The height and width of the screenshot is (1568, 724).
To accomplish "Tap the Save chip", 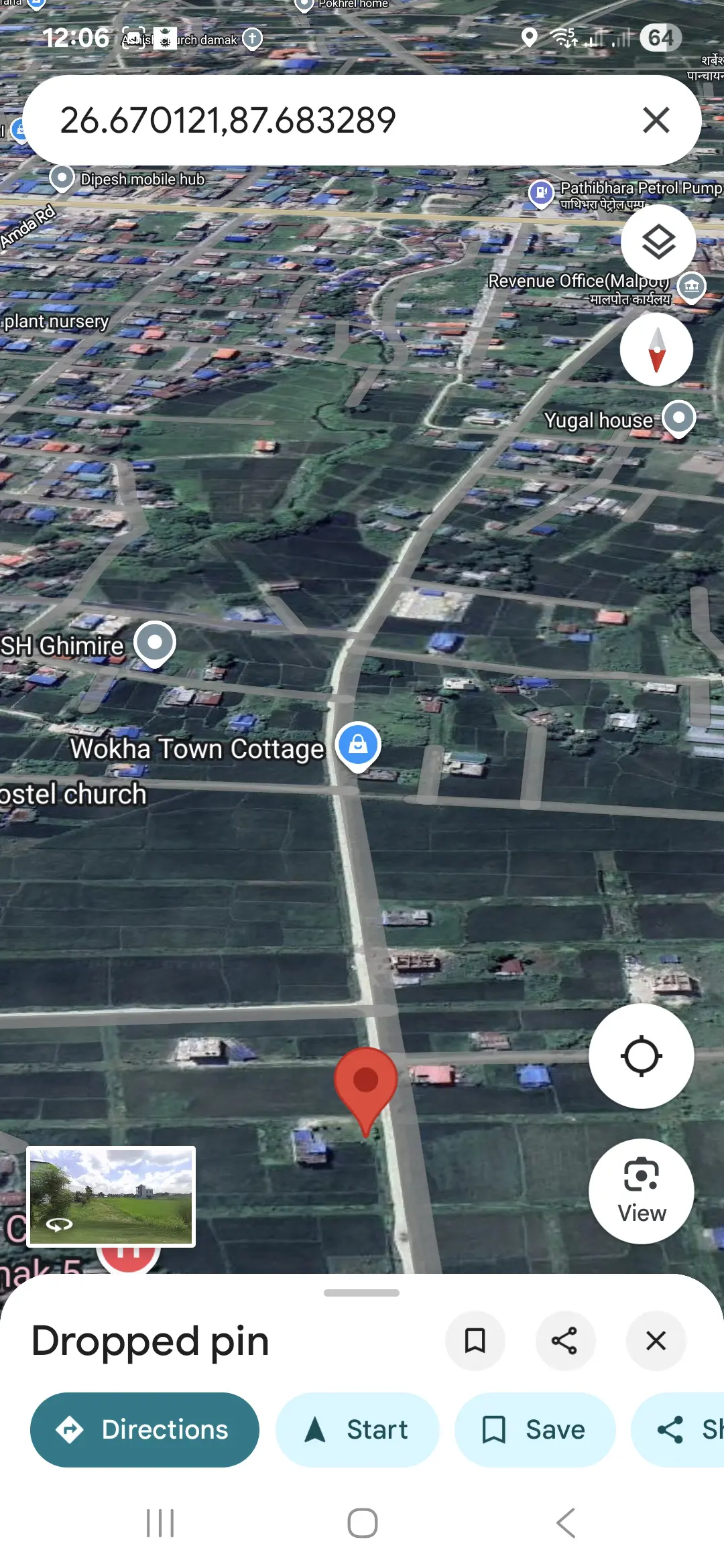I will pos(534,1429).
